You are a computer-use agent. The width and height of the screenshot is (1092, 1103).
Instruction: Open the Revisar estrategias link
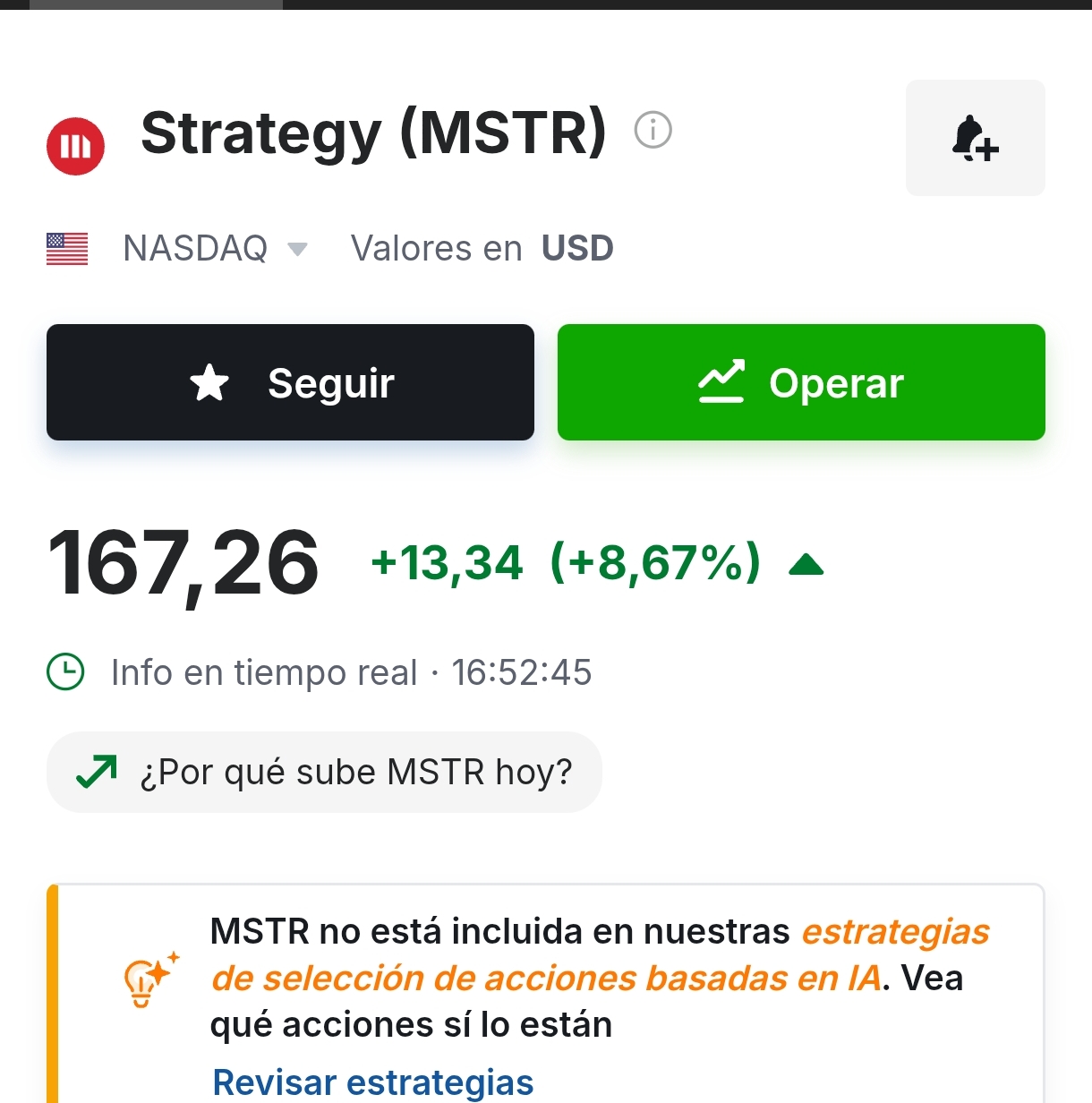pyautogui.click(x=373, y=1082)
